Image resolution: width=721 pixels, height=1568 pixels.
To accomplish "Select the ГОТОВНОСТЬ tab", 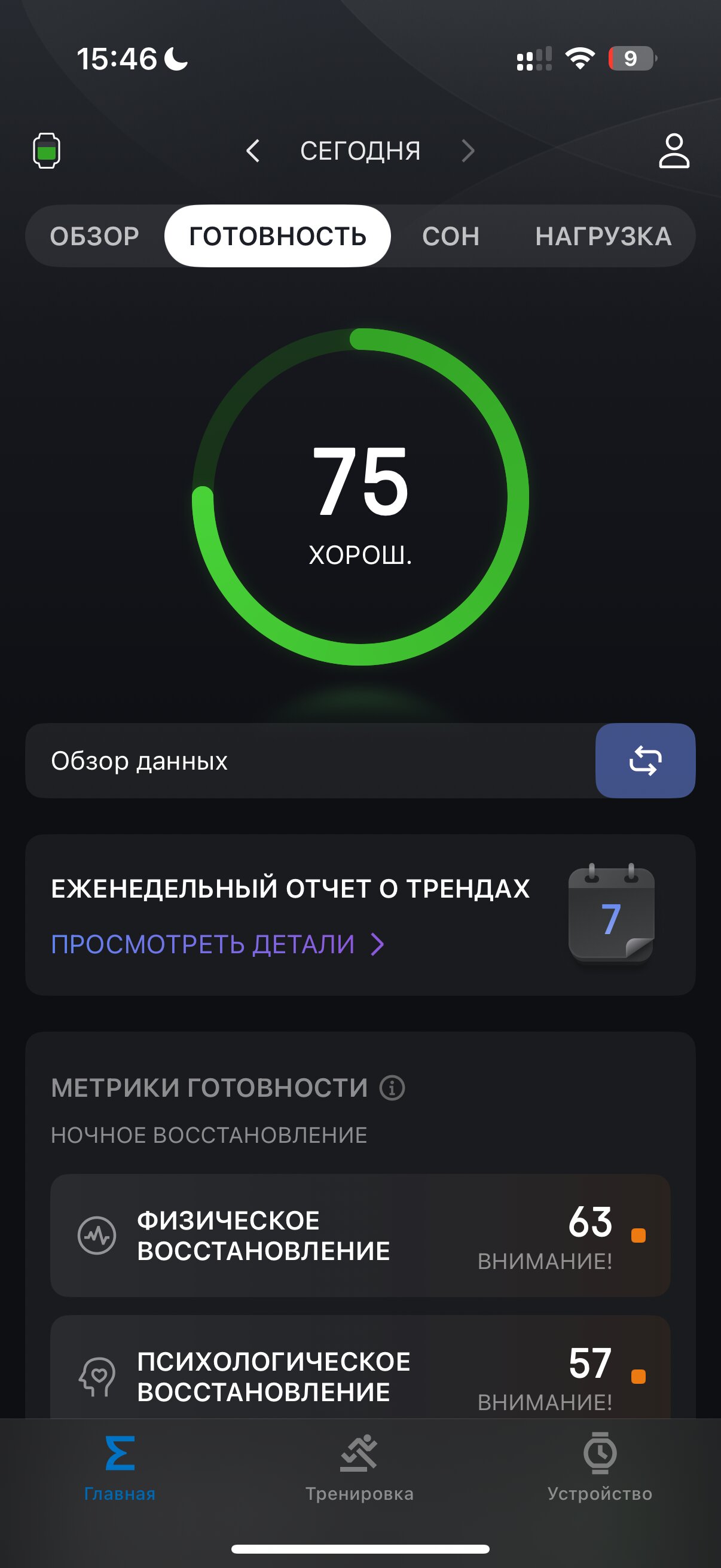I will coord(277,236).
